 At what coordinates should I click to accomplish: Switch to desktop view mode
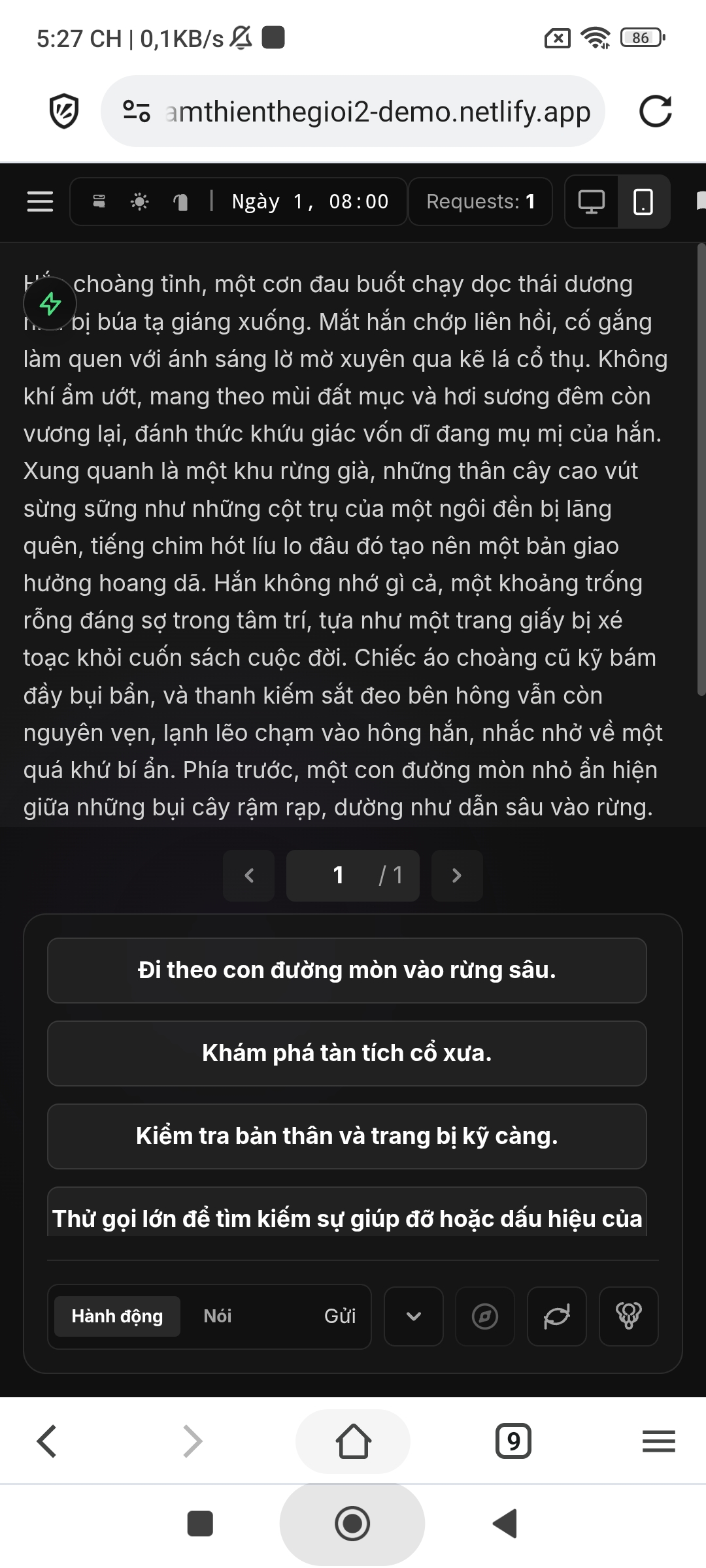click(x=591, y=201)
